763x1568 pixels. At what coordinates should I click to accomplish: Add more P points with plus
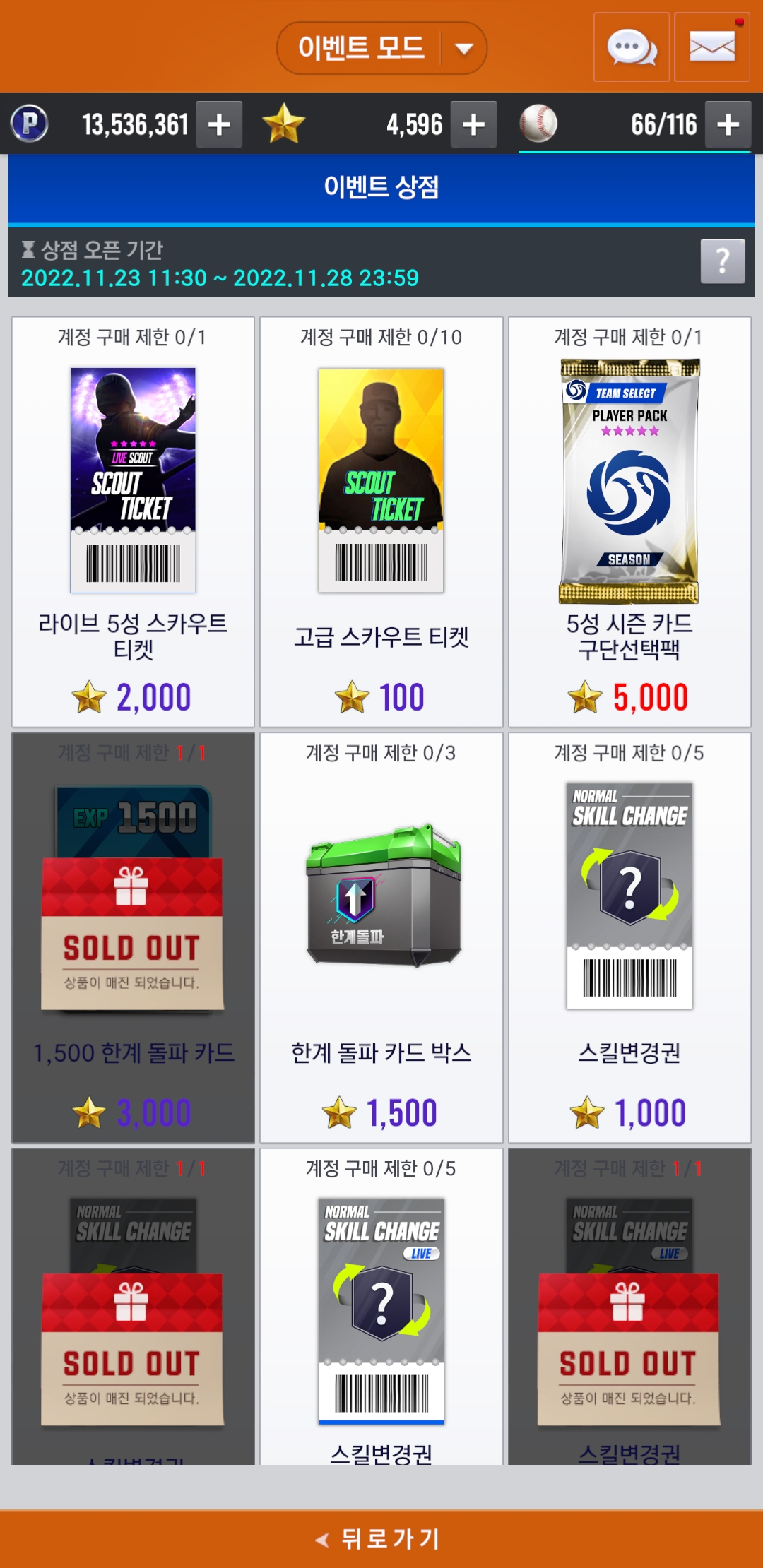tap(219, 125)
